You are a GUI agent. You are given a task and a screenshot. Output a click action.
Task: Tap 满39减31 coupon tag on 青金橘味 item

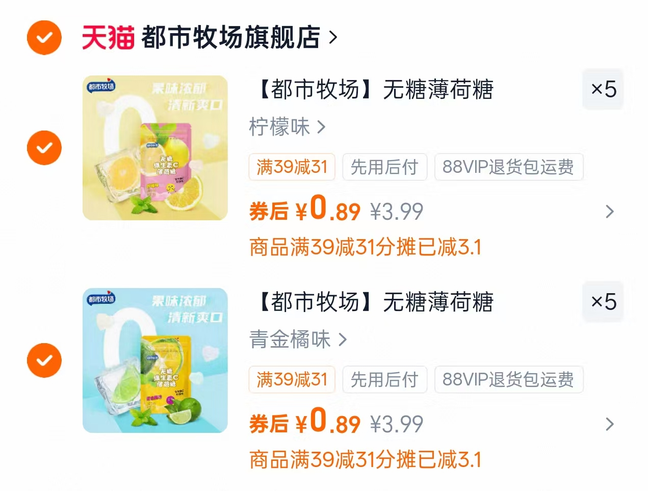click(x=292, y=379)
